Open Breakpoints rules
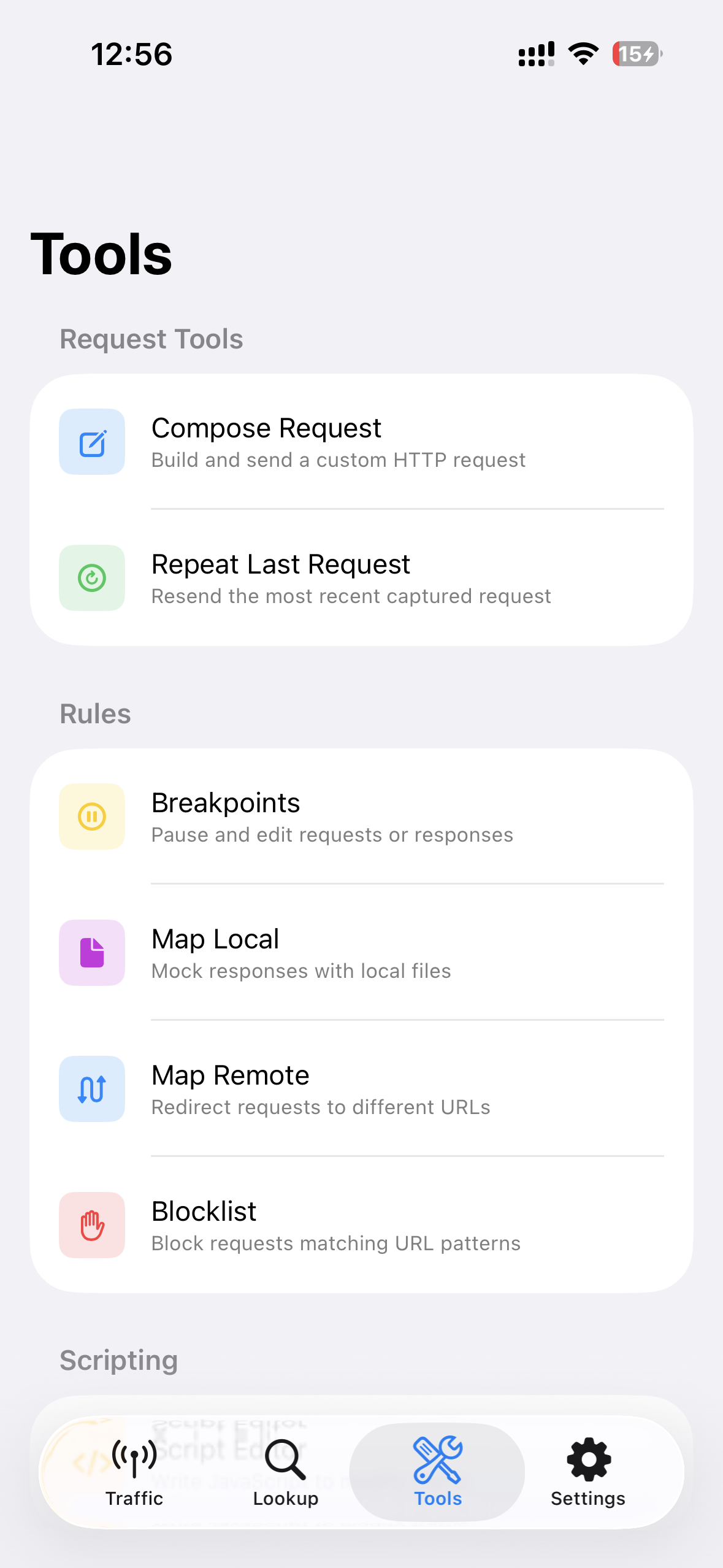Image resolution: width=723 pixels, height=1568 pixels. click(x=361, y=817)
